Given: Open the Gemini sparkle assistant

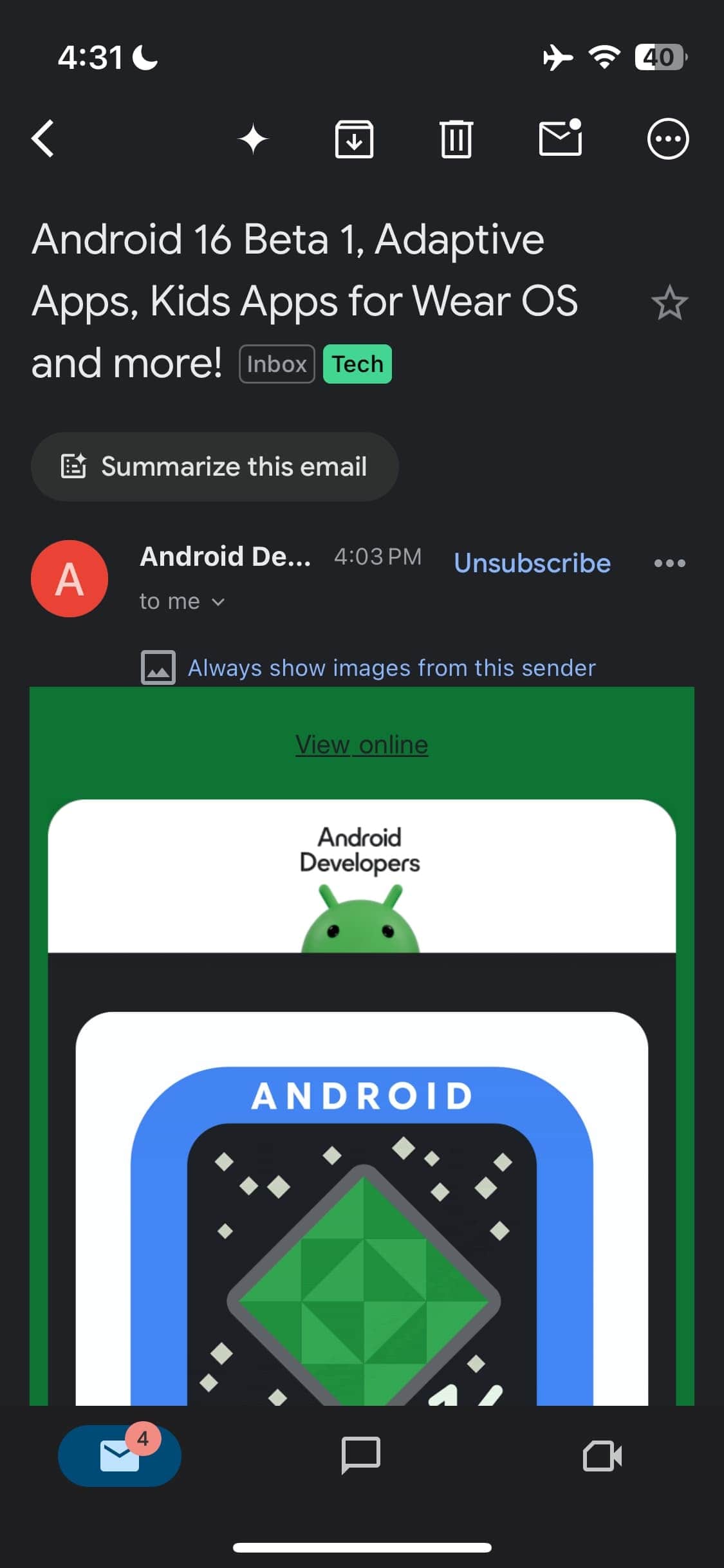Looking at the screenshot, I should click(253, 139).
